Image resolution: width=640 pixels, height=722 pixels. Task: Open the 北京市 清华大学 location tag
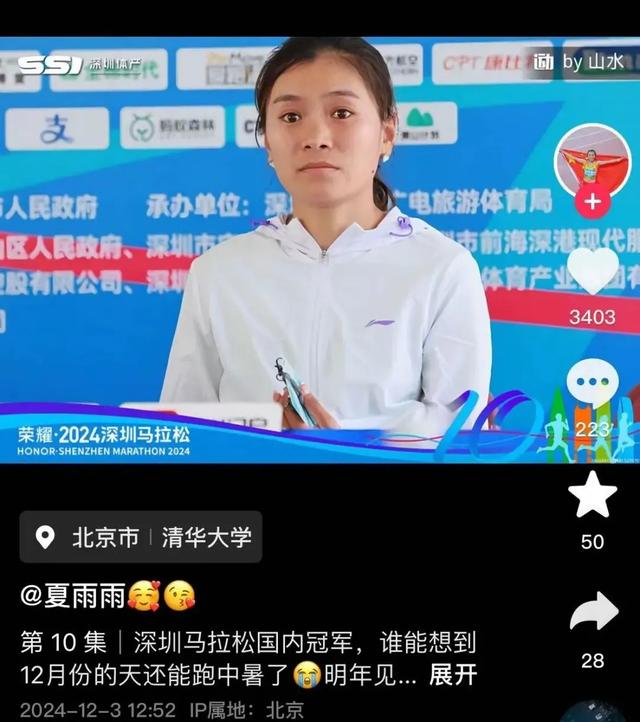pyautogui.click(x=141, y=537)
